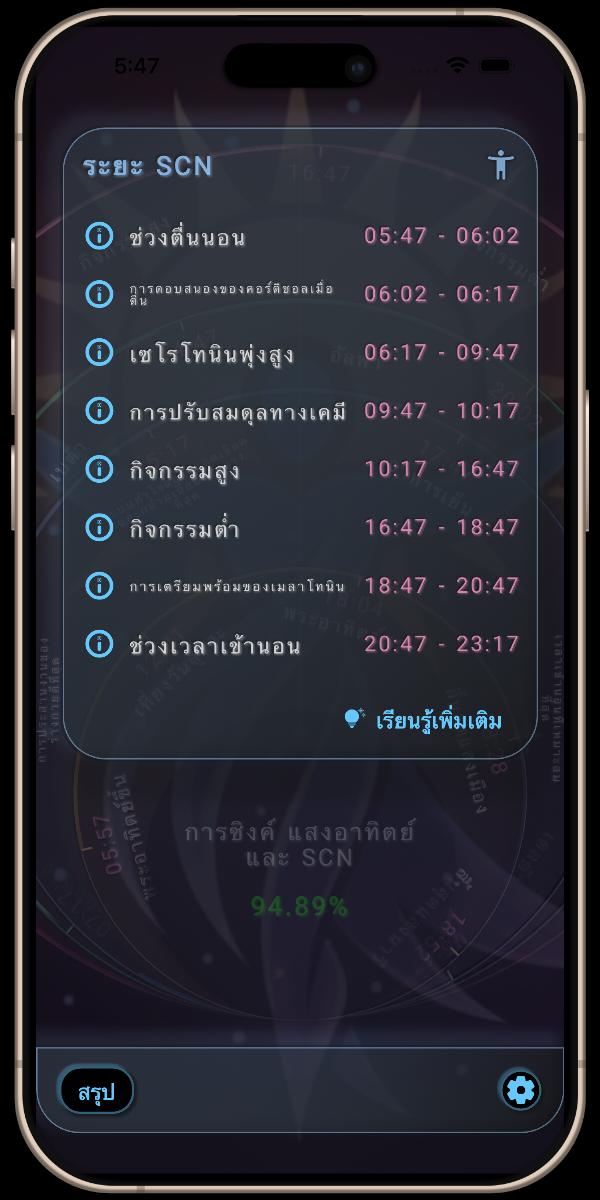Show info for ช่วงเวลาเข้านอน
Viewport: 600px width, 1200px height.
pos(99,643)
